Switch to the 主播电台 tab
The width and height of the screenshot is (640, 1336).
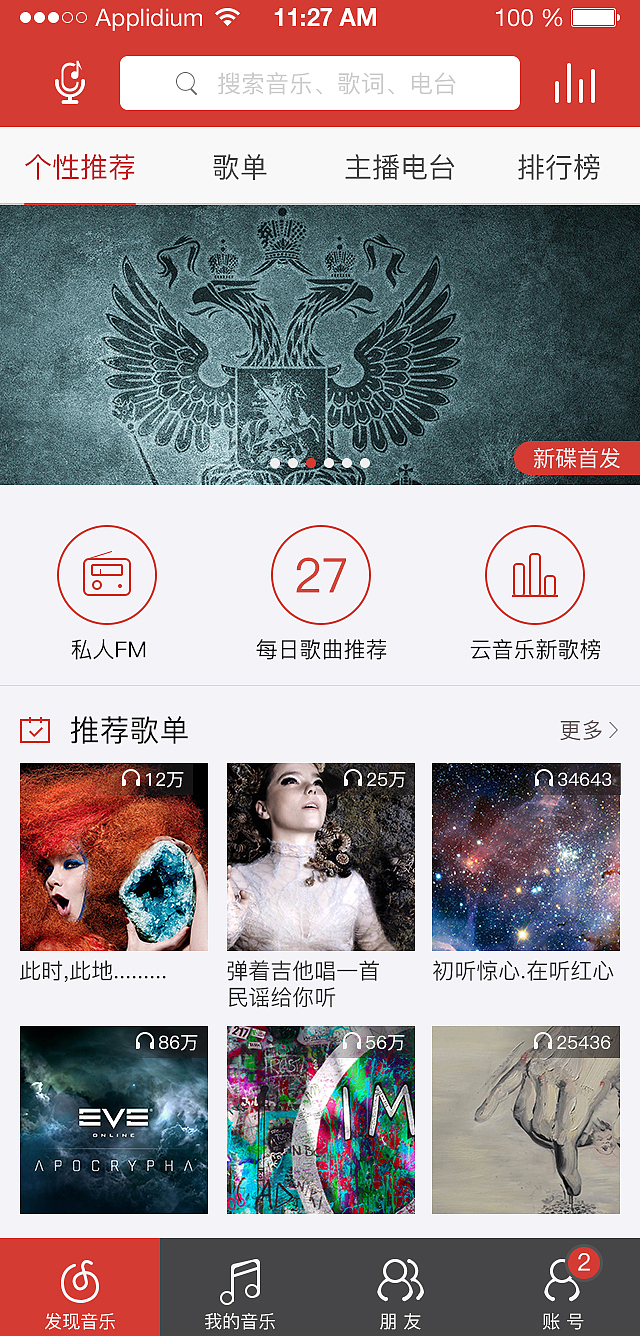click(400, 167)
